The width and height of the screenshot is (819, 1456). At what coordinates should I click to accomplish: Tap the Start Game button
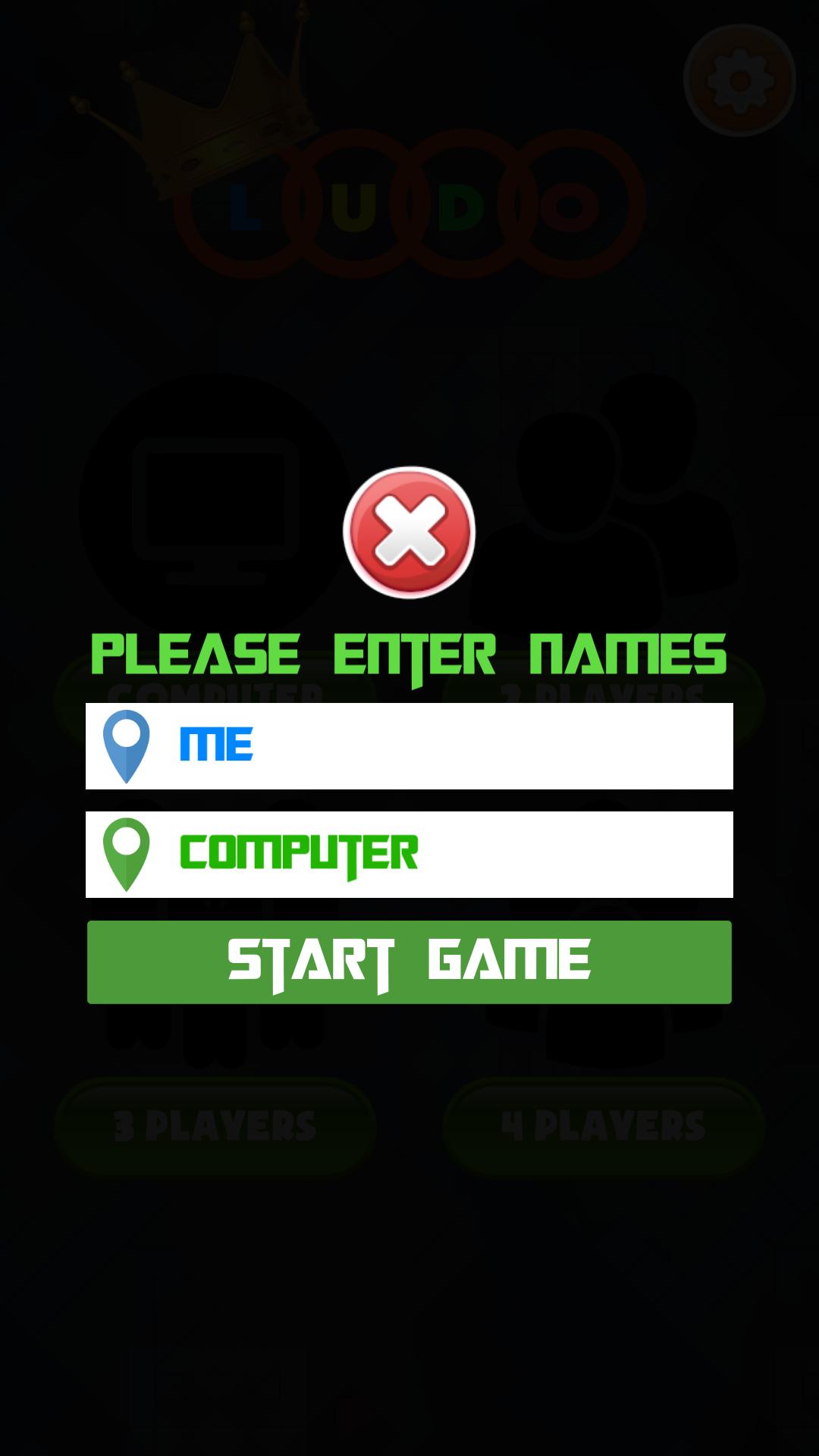coord(409,962)
